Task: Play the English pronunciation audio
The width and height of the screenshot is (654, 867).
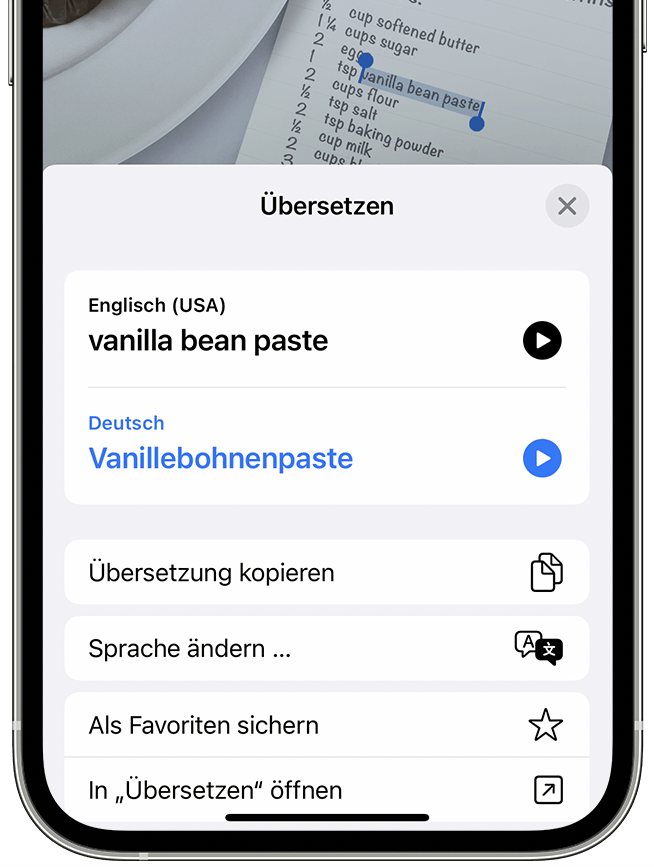Action: (542, 341)
